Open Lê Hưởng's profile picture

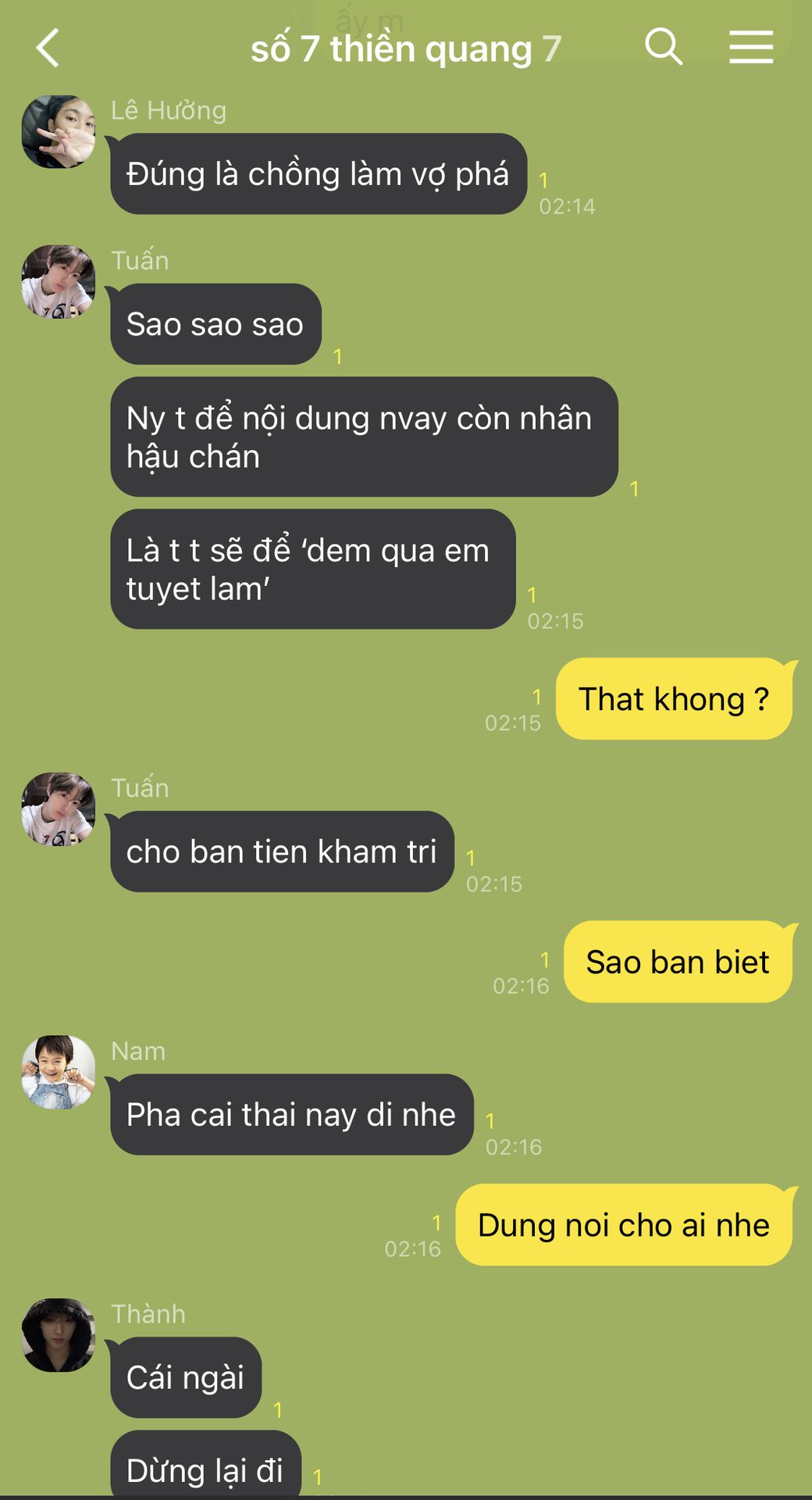(x=59, y=132)
